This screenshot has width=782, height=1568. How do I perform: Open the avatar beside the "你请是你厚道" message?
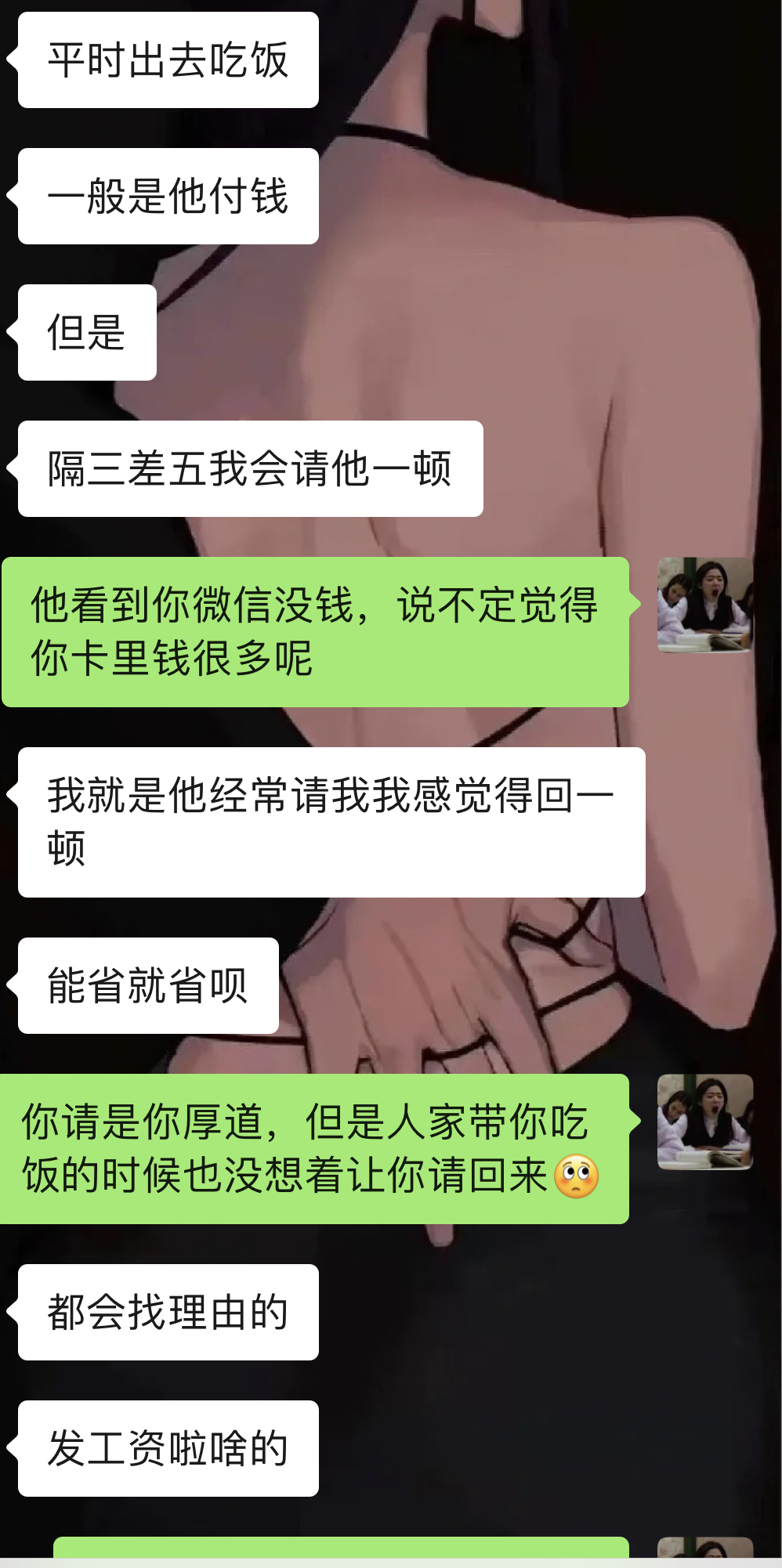click(704, 1122)
